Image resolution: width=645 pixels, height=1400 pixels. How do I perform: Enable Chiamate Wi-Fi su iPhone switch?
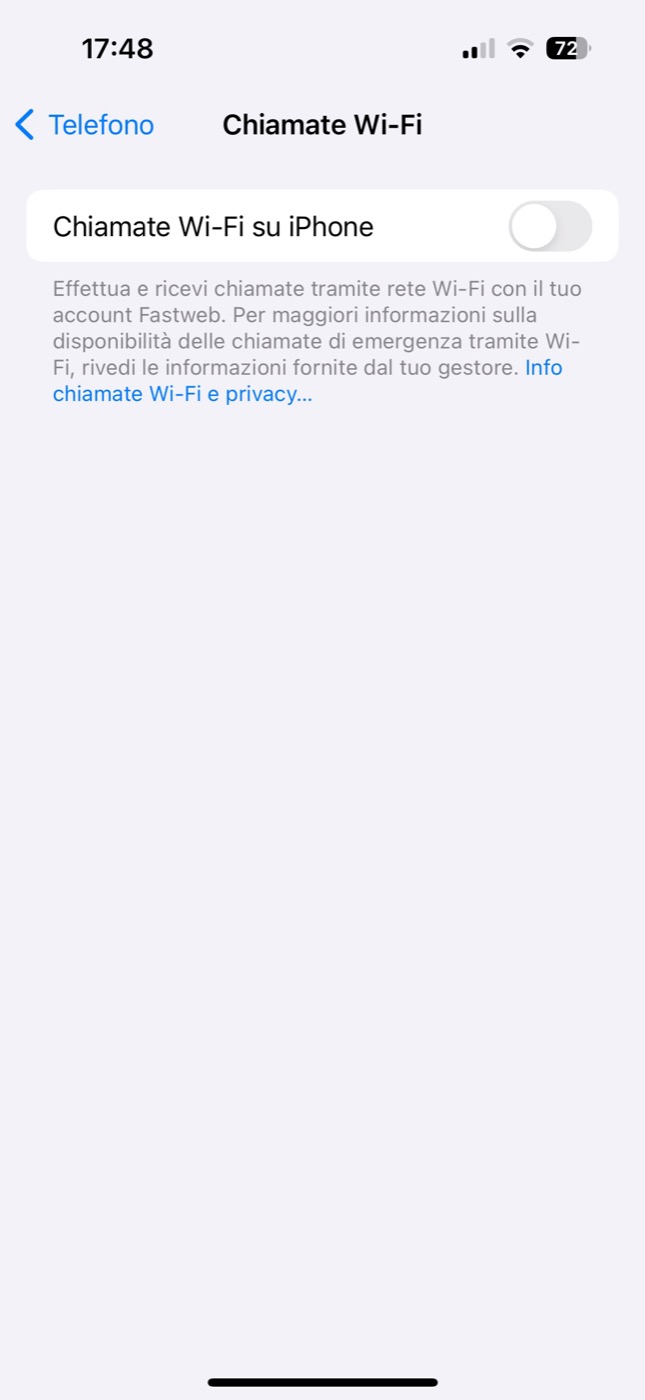click(x=550, y=226)
